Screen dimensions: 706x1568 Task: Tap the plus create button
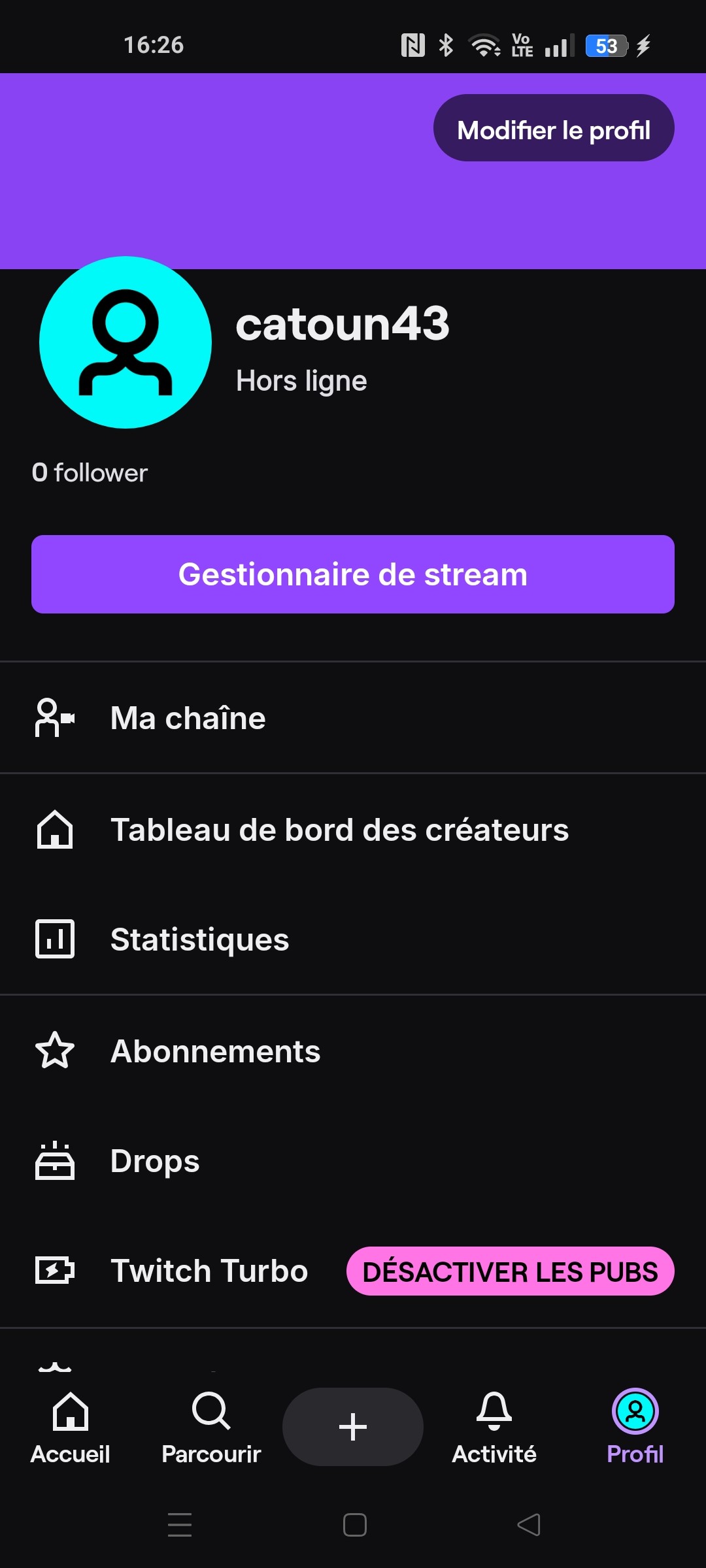[x=353, y=1427]
